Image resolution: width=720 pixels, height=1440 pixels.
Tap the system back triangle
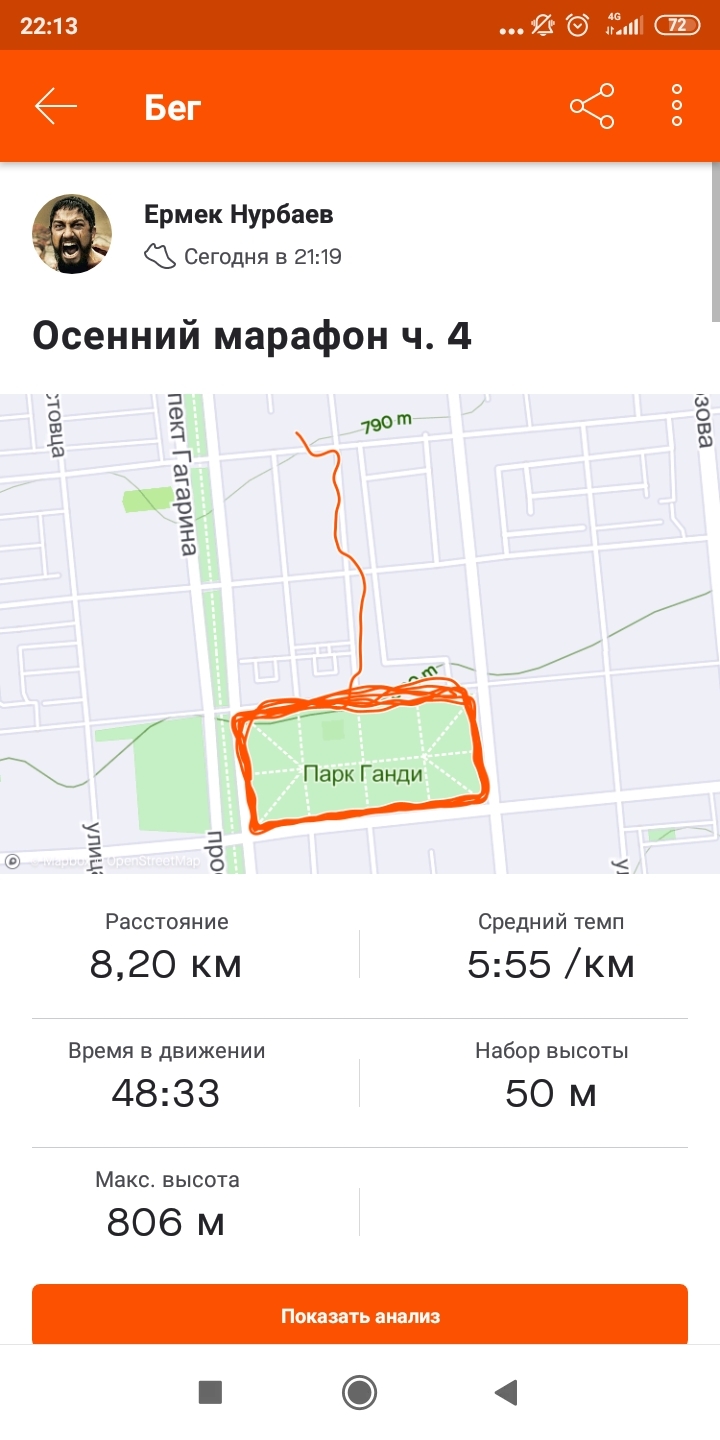pos(506,1392)
